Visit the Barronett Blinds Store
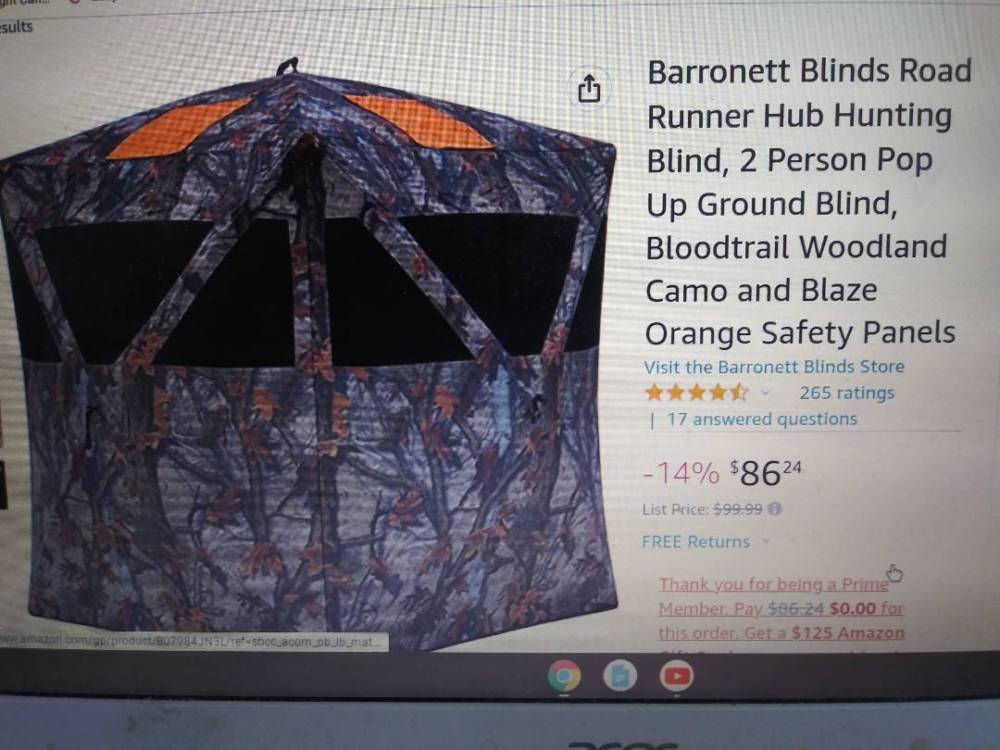 (x=773, y=367)
